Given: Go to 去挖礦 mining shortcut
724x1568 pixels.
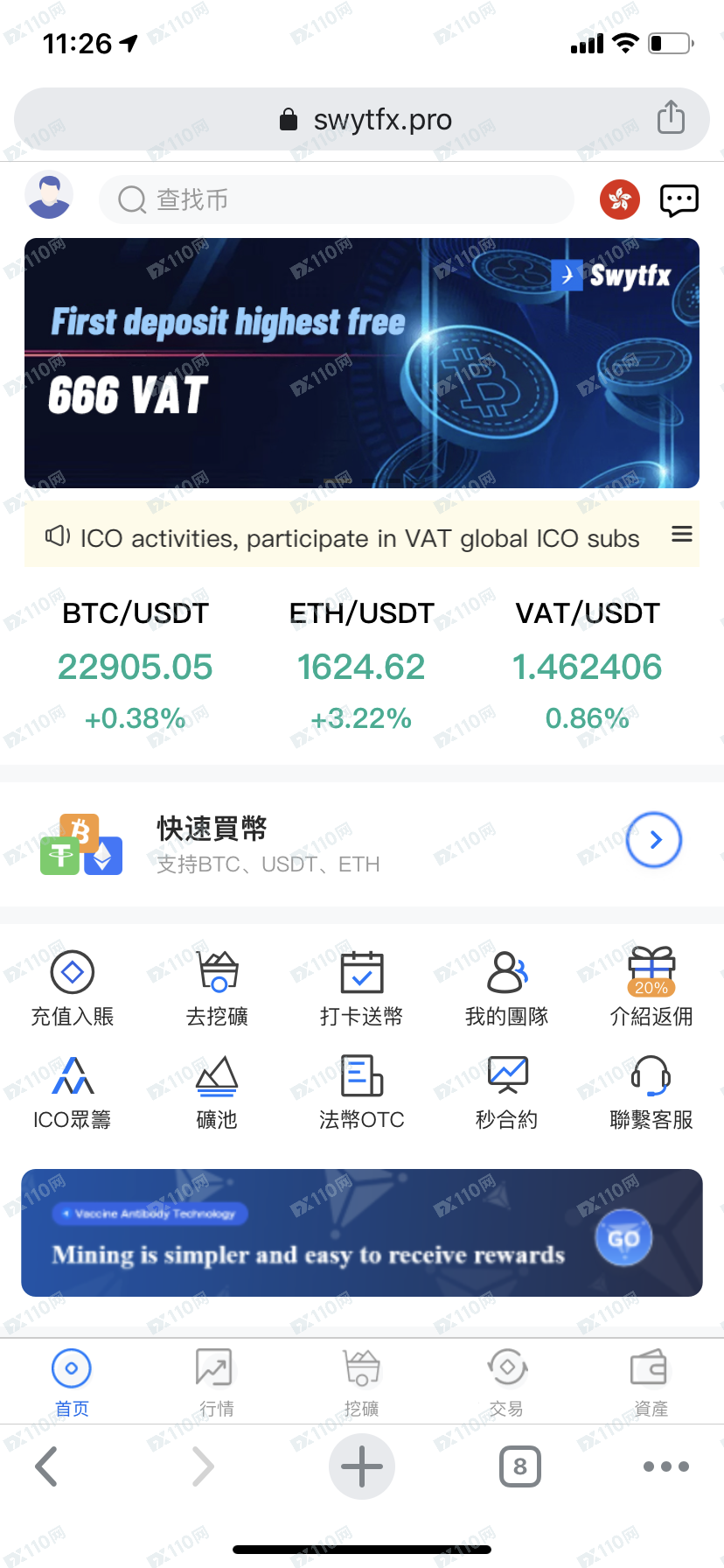Looking at the screenshot, I should [217, 988].
